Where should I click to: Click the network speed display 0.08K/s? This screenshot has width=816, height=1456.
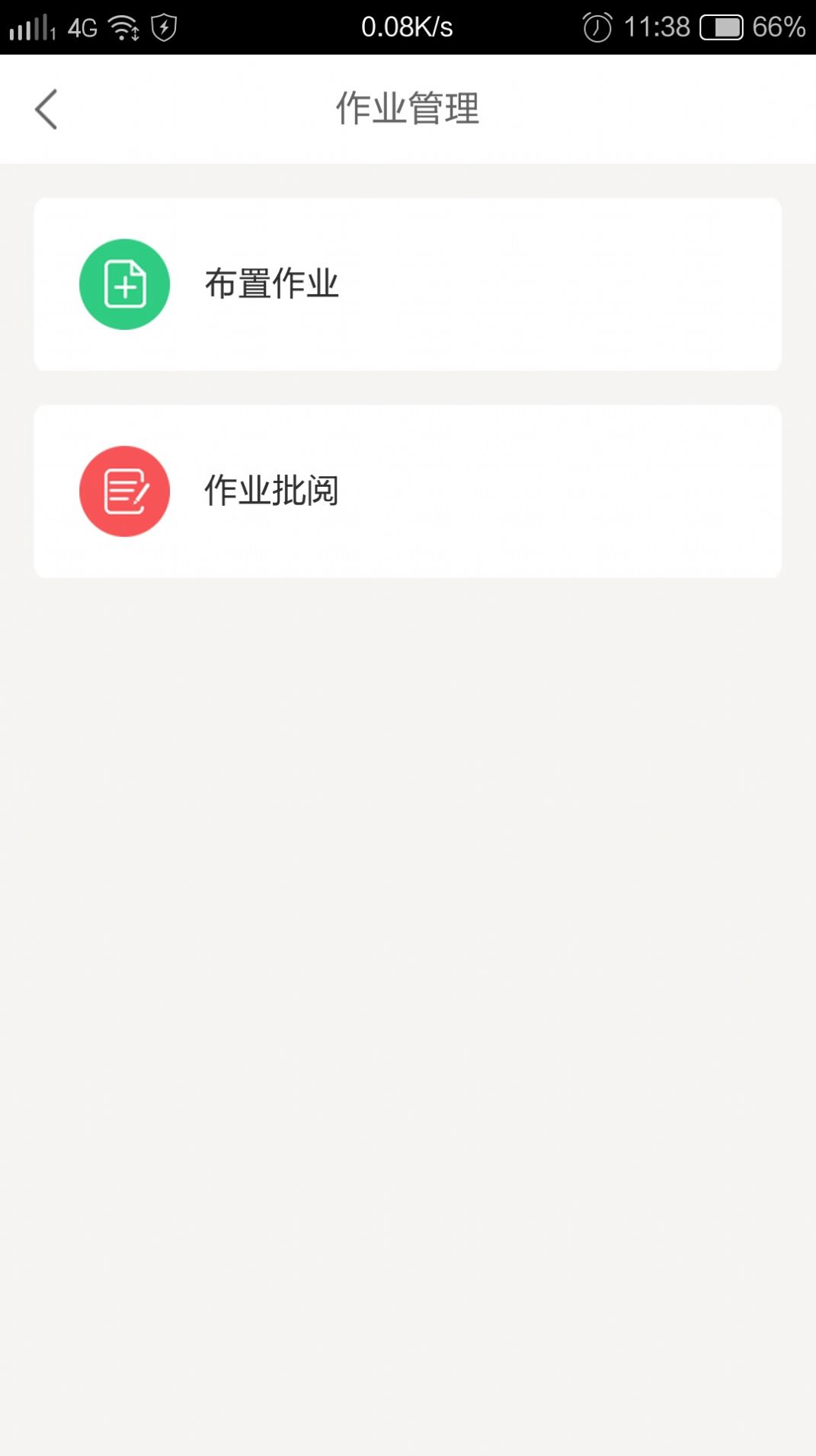coord(406,27)
